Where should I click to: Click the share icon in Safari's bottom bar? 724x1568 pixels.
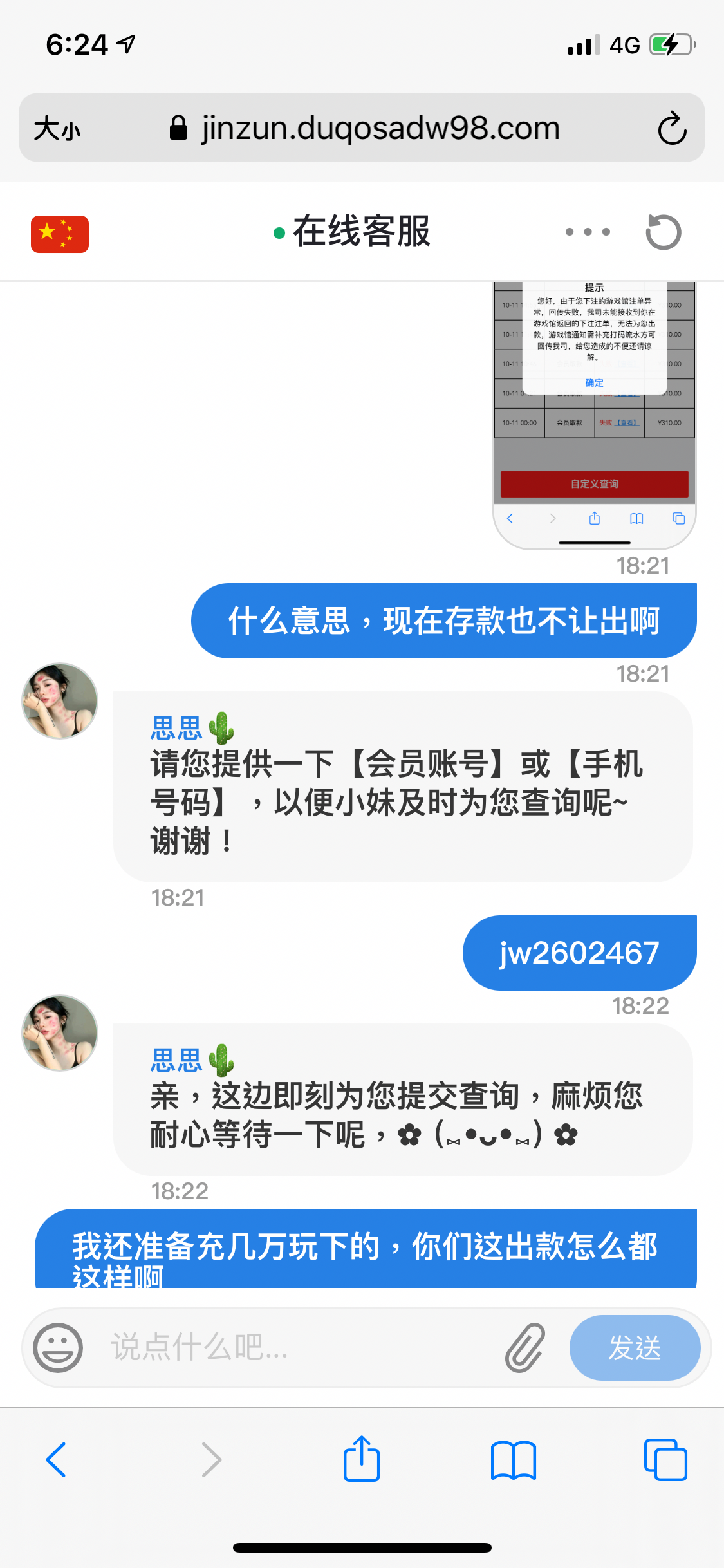coord(362,1460)
